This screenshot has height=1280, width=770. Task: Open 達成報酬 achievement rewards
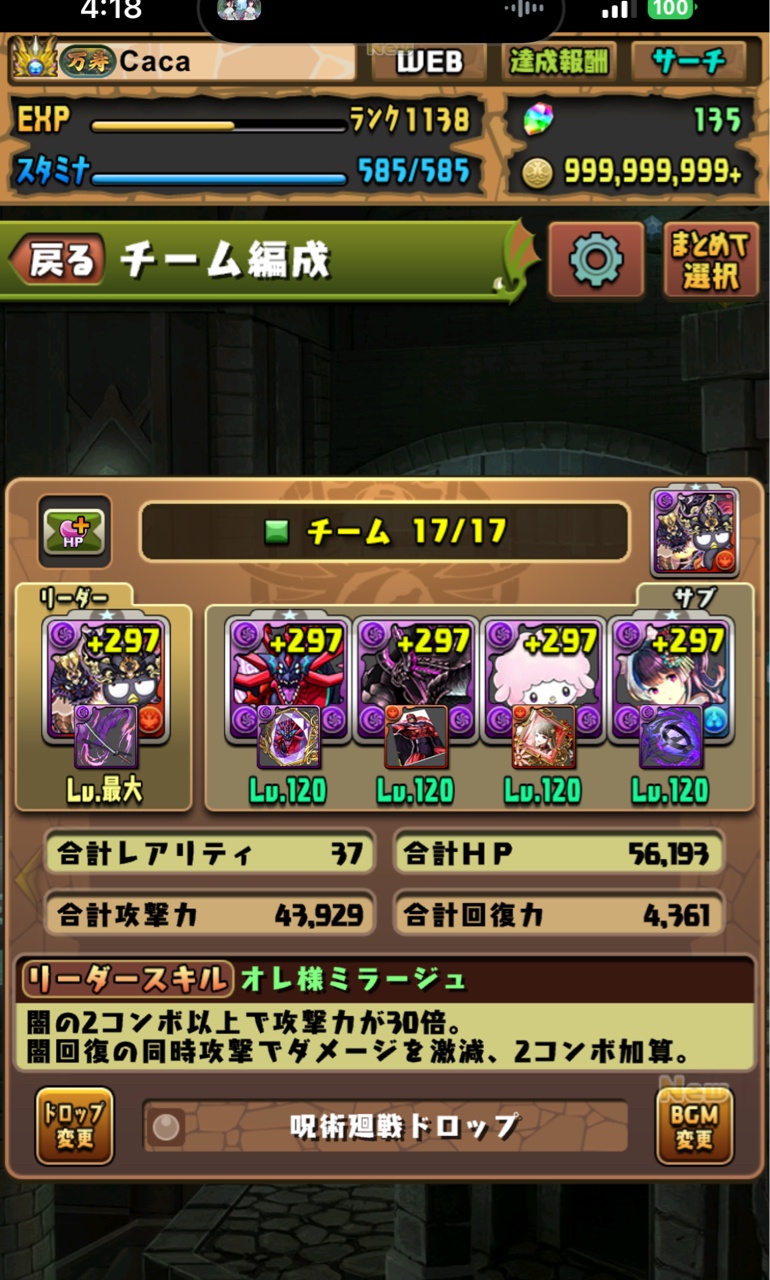tap(559, 62)
